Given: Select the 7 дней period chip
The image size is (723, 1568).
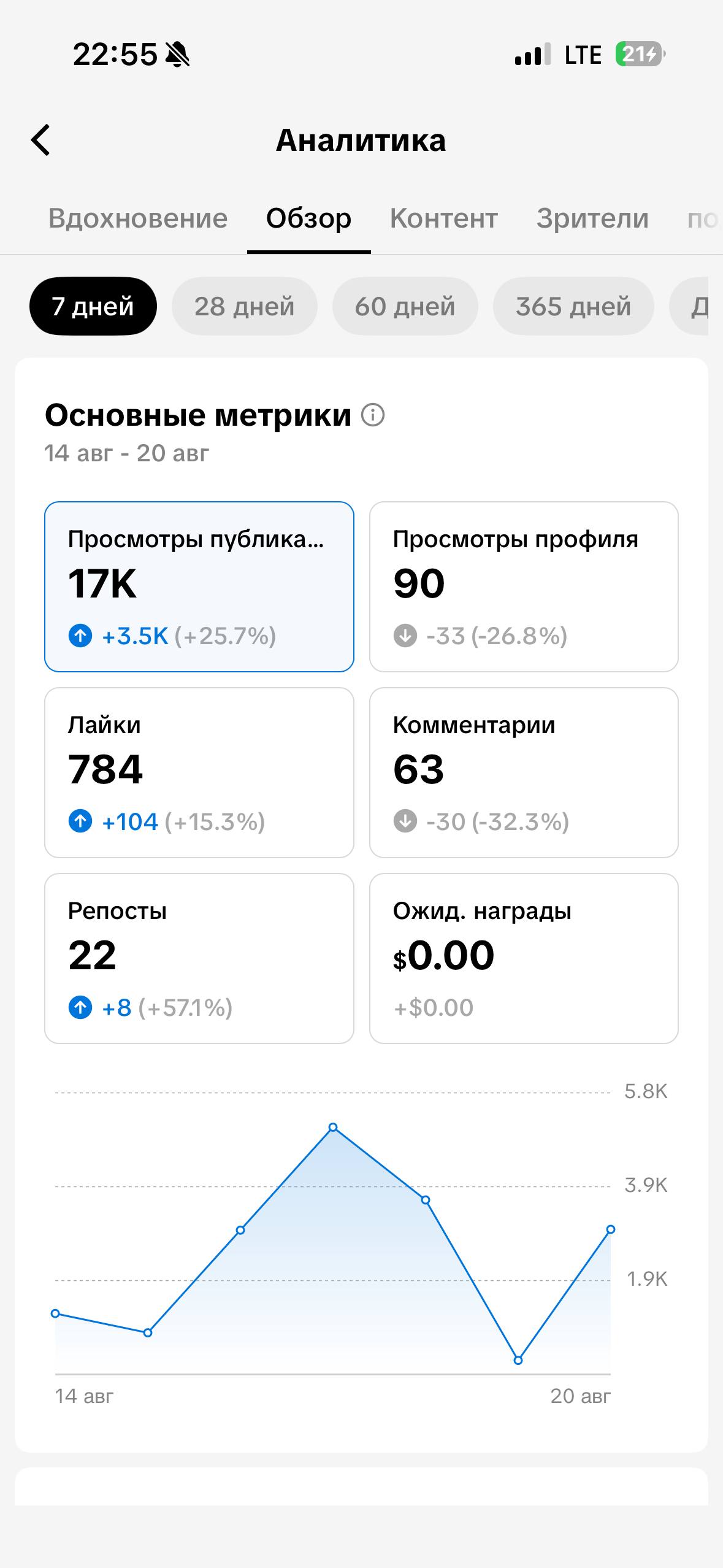Looking at the screenshot, I should 93,306.
